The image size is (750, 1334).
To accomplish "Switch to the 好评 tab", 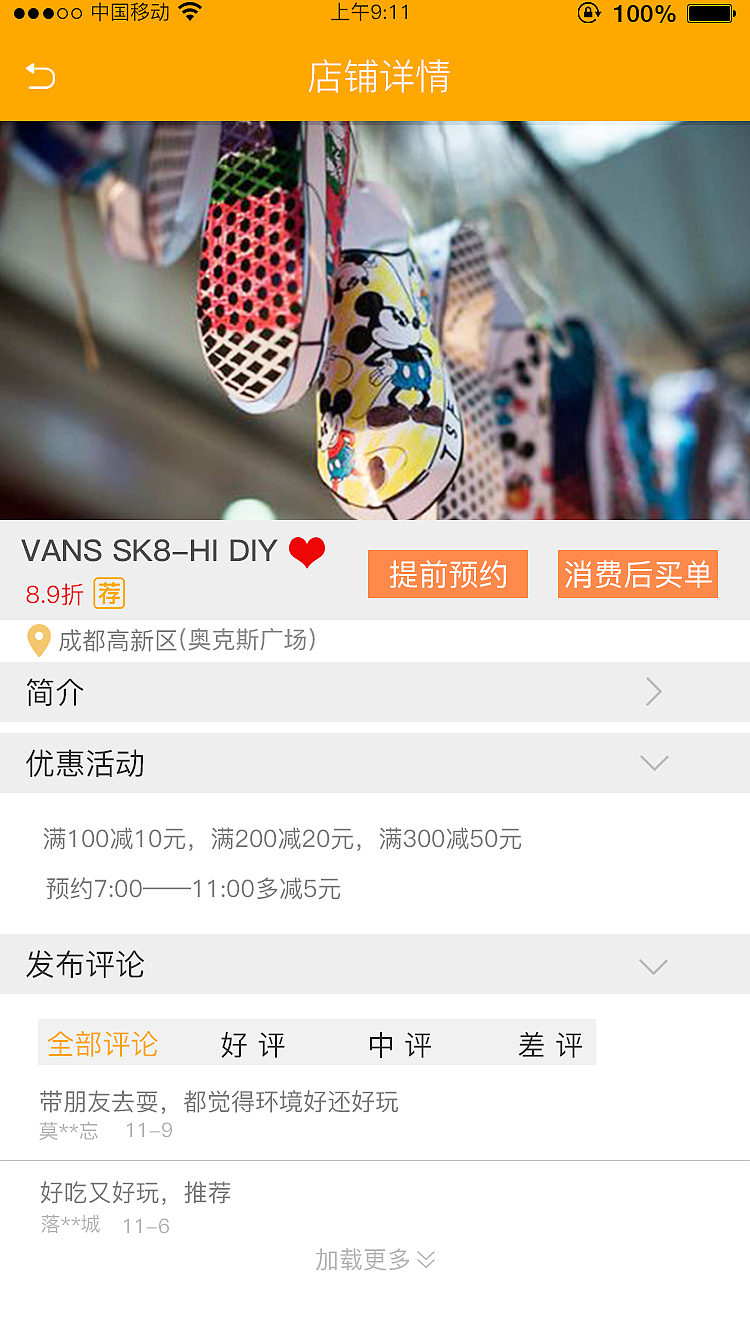I will (x=253, y=1045).
